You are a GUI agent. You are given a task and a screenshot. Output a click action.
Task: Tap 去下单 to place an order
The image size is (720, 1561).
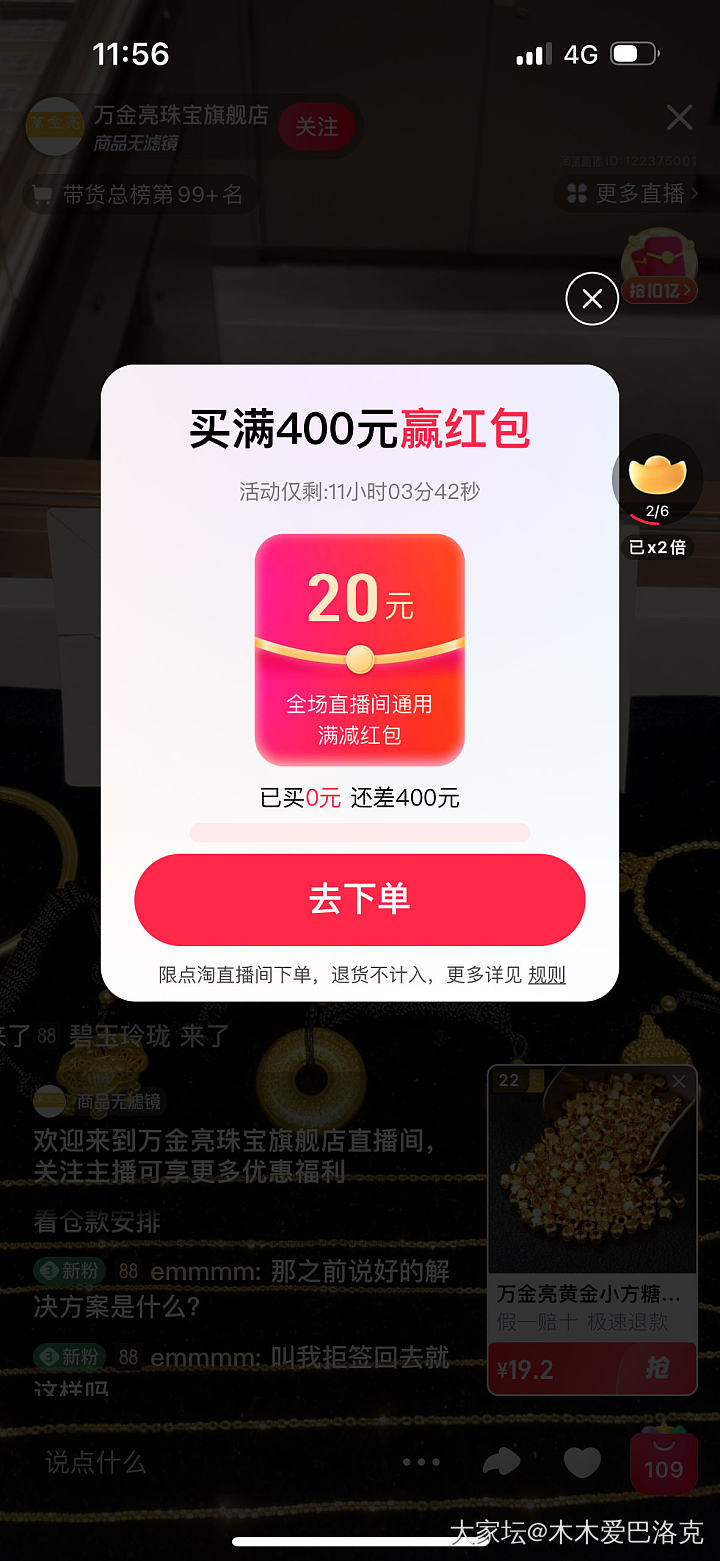(x=359, y=899)
